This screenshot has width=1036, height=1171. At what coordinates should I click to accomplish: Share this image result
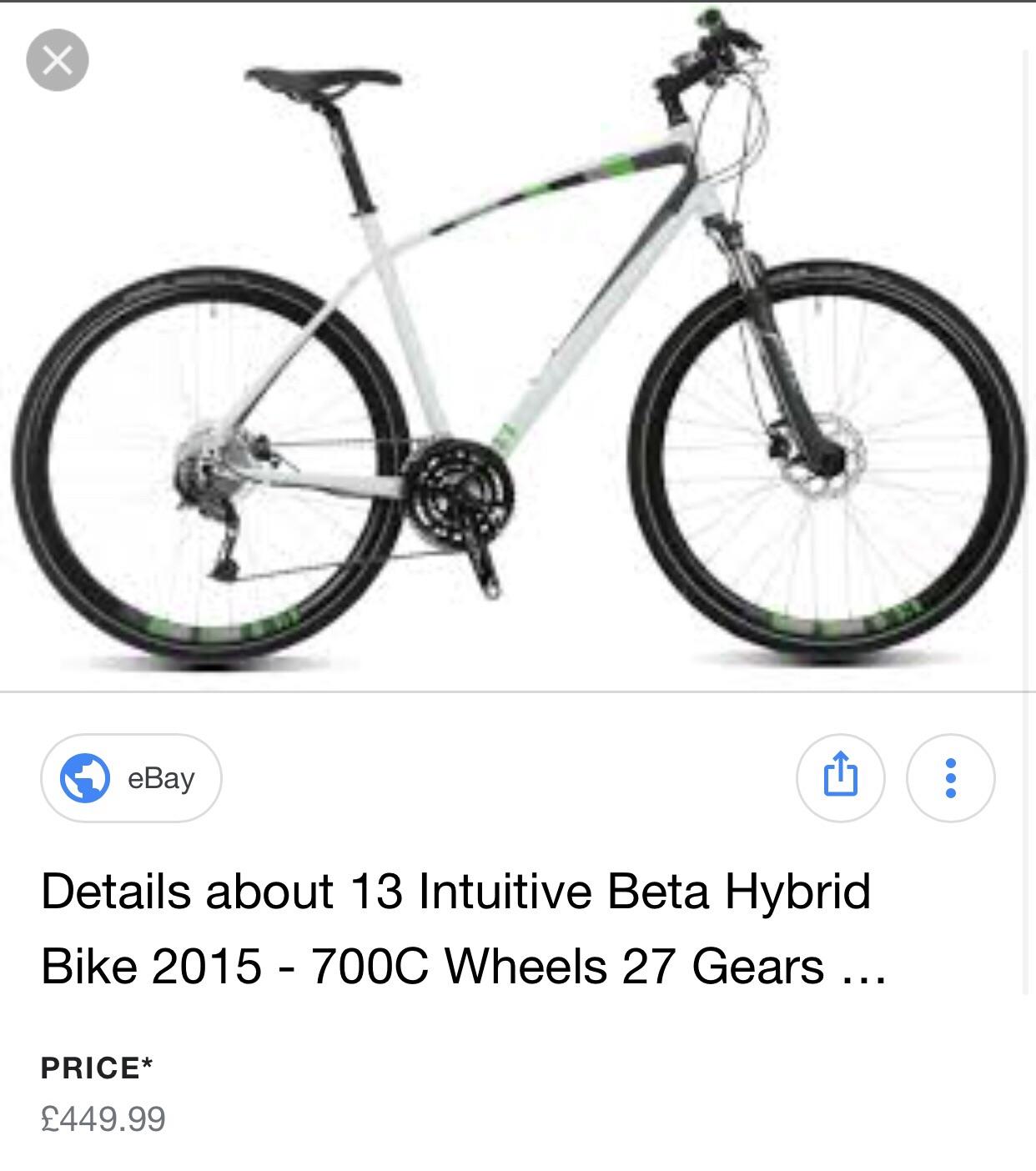tap(840, 778)
